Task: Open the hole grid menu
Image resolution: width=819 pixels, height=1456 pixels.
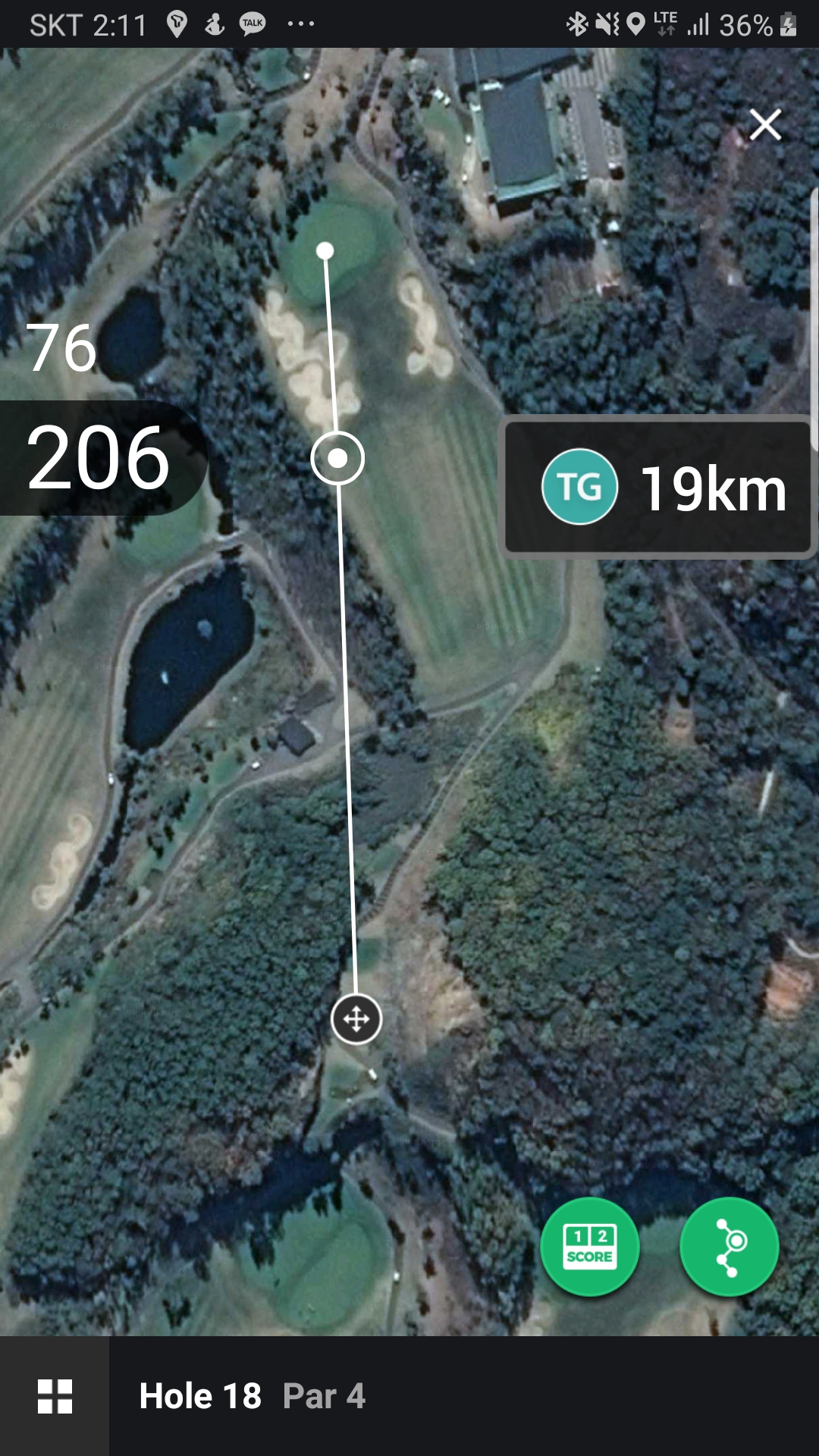Action: pyautogui.click(x=55, y=1396)
